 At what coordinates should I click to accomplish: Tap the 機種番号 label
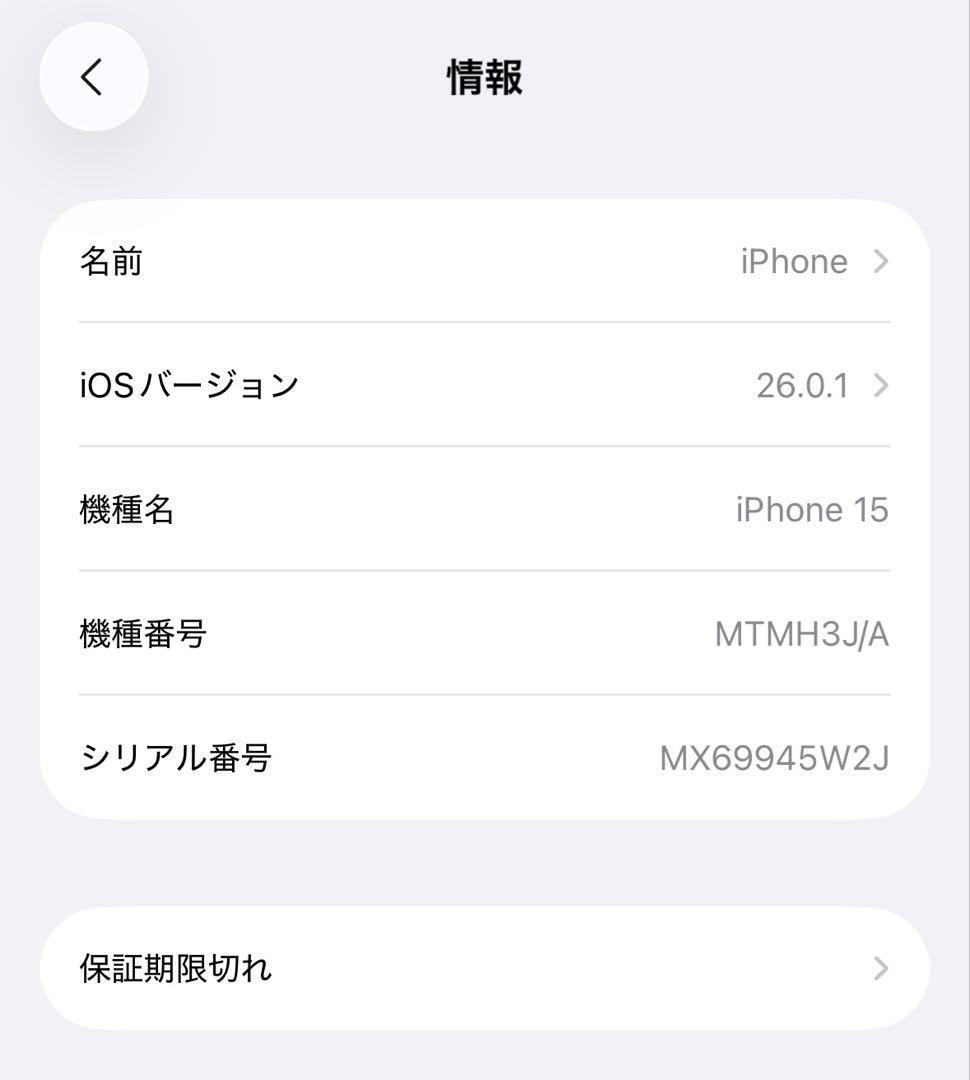tap(144, 634)
